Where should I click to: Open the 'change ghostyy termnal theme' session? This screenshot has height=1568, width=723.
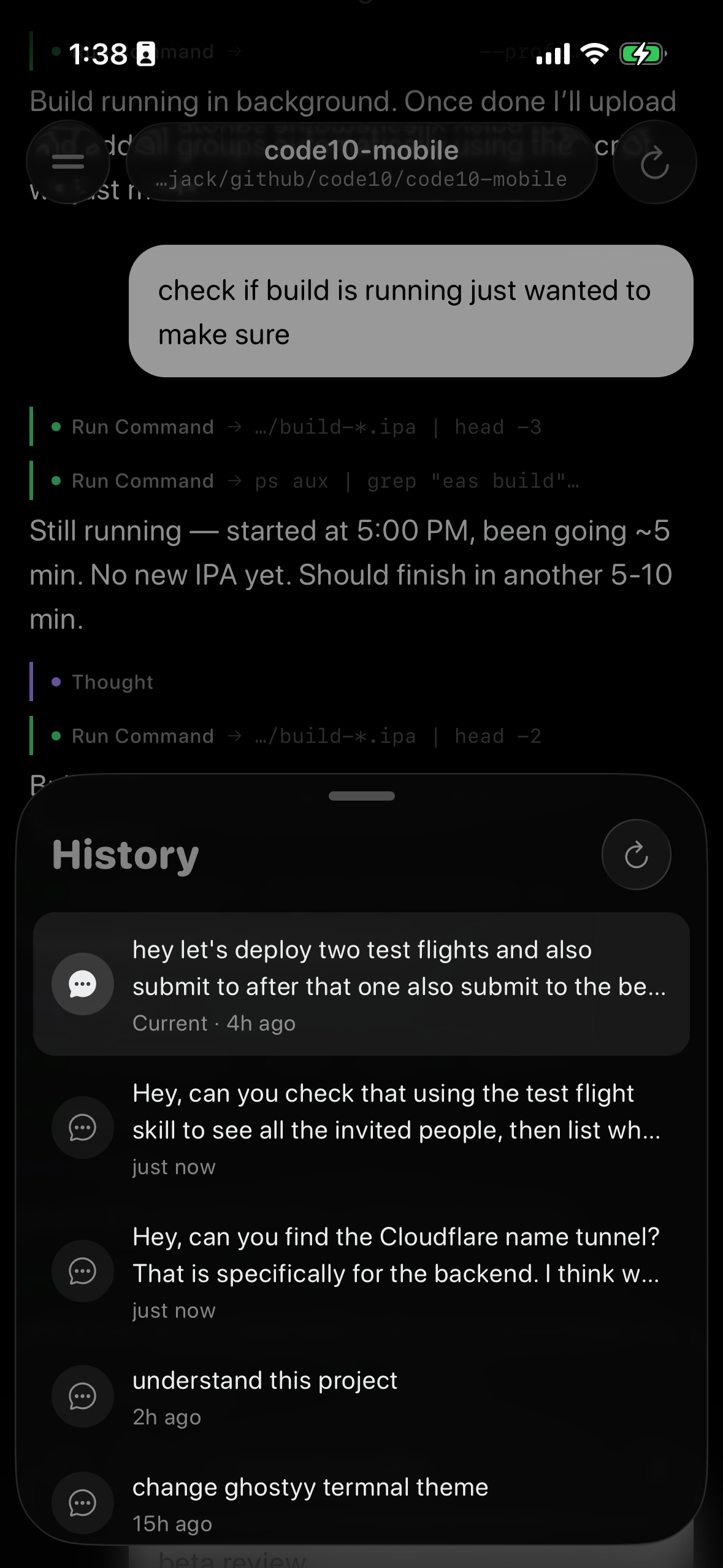click(x=361, y=1503)
